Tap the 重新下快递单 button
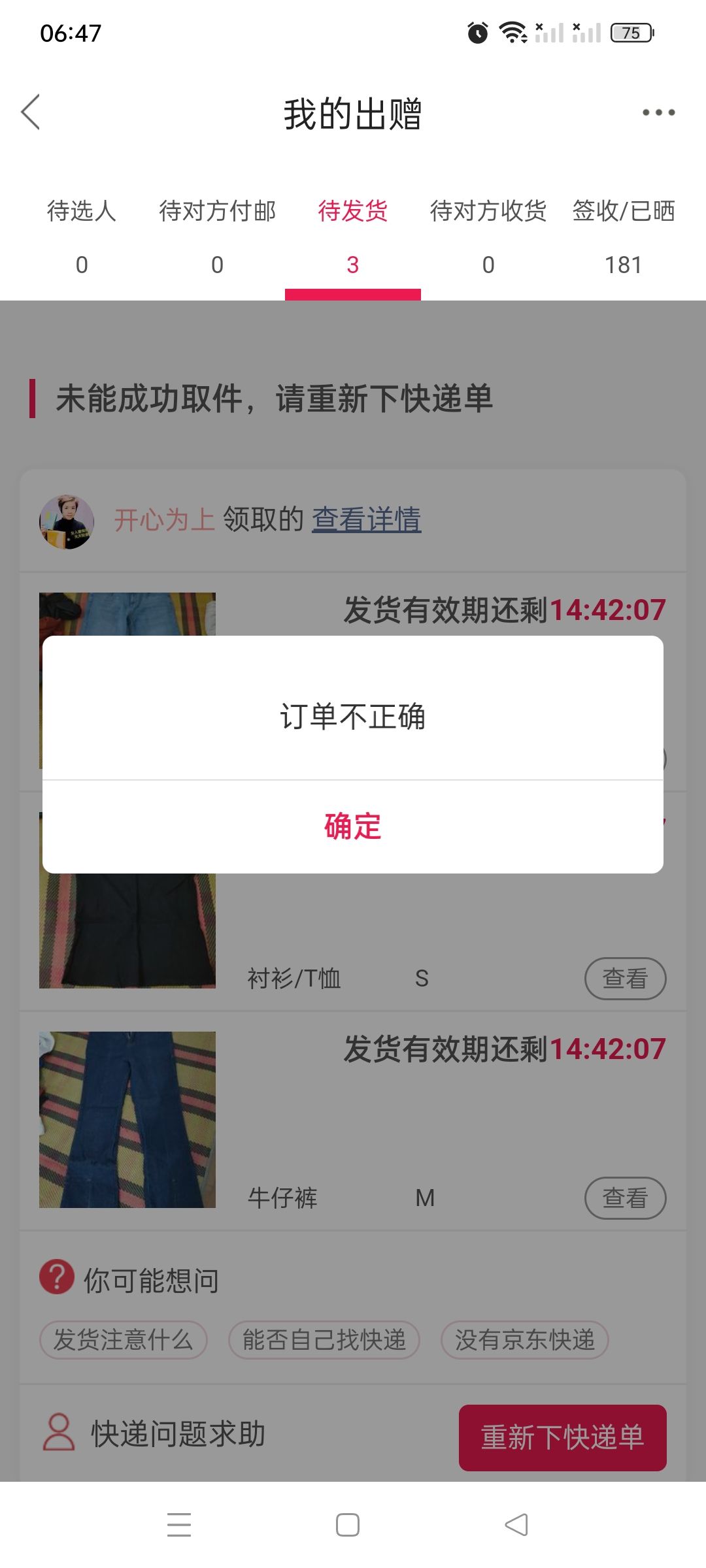Screen dimensions: 706x1568 click(x=563, y=1438)
